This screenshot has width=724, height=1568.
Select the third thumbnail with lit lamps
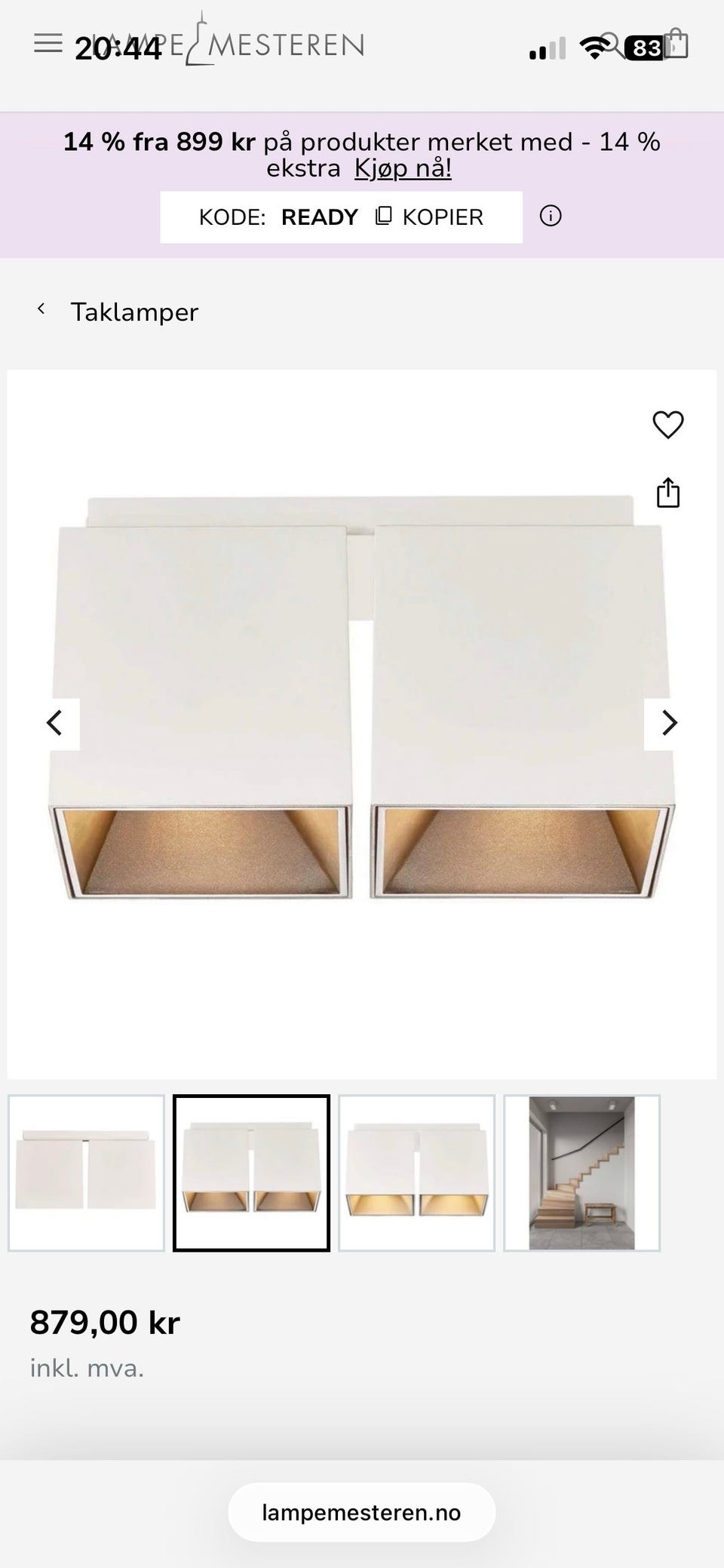point(416,1173)
